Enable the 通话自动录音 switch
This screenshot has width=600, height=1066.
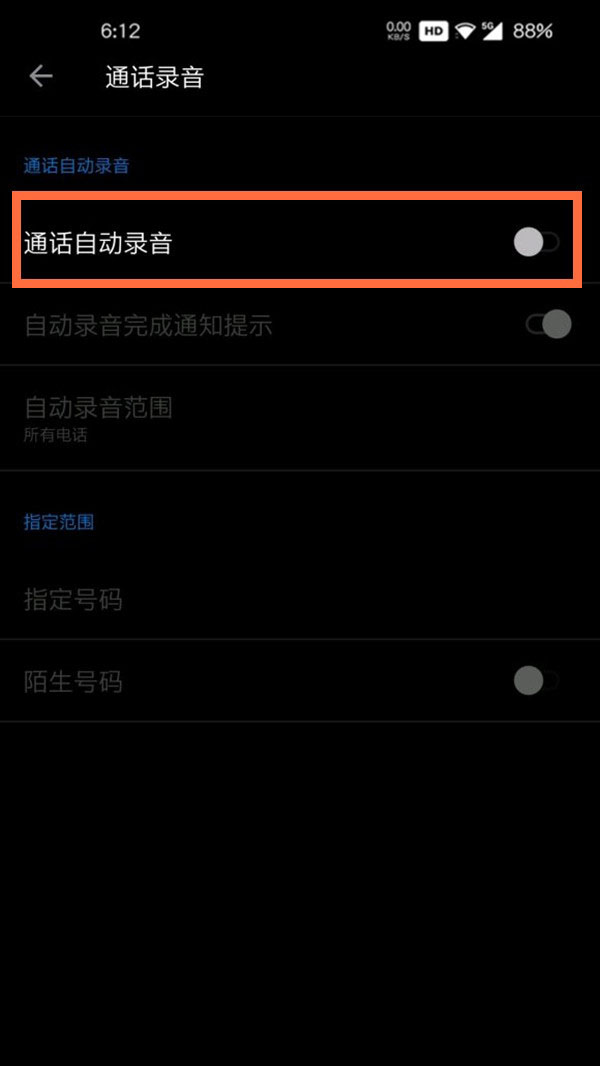[x=536, y=243]
